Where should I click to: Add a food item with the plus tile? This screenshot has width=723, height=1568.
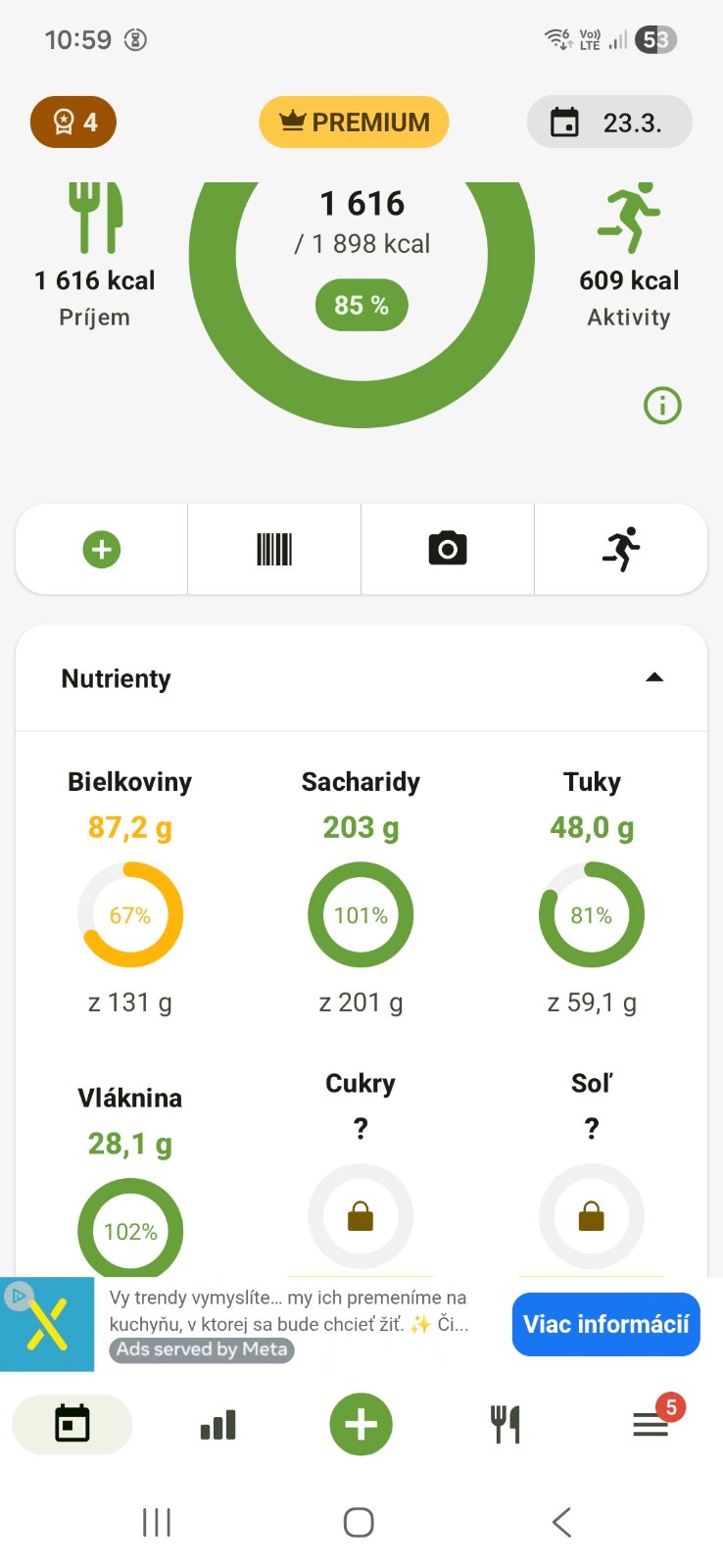click(102, 550)
